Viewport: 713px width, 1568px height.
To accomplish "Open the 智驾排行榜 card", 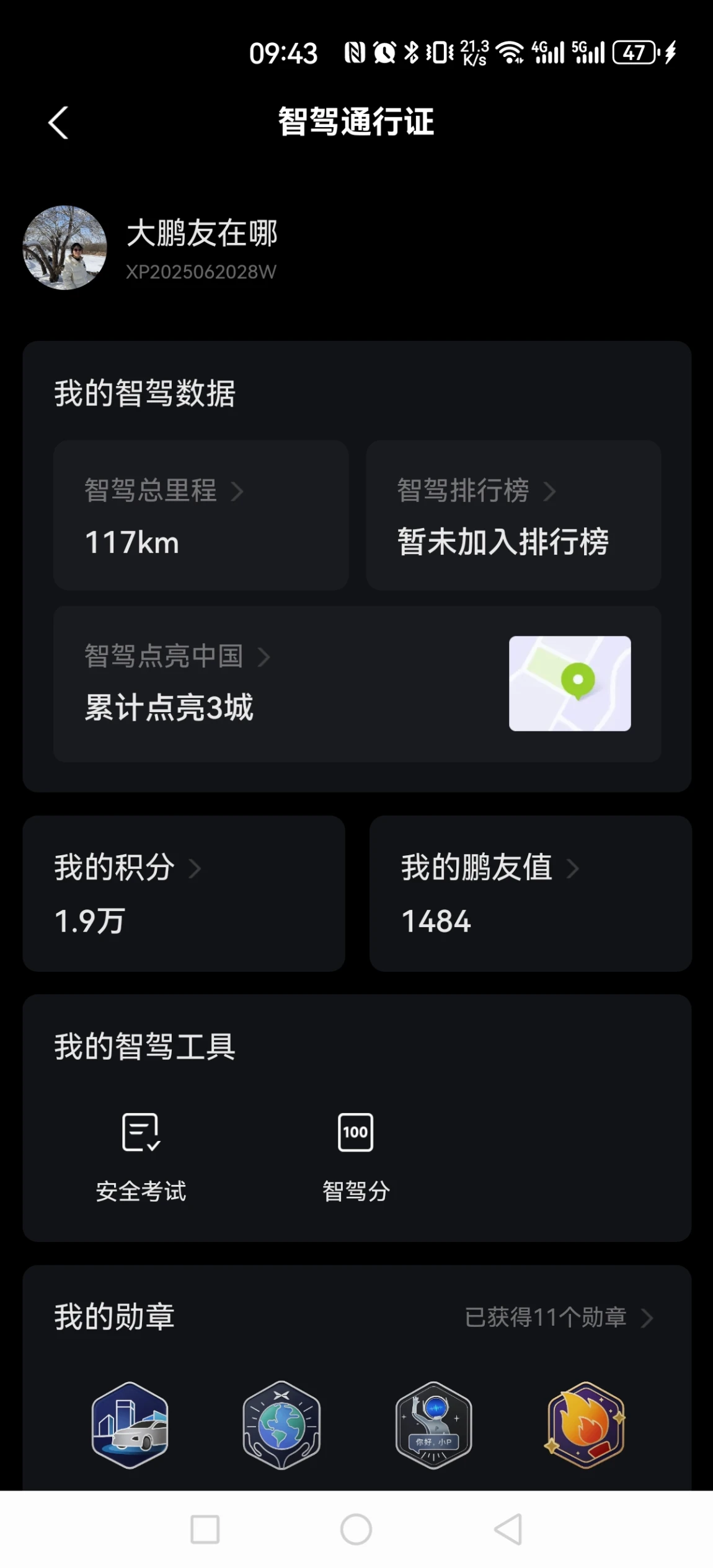I will coord(513,515).
